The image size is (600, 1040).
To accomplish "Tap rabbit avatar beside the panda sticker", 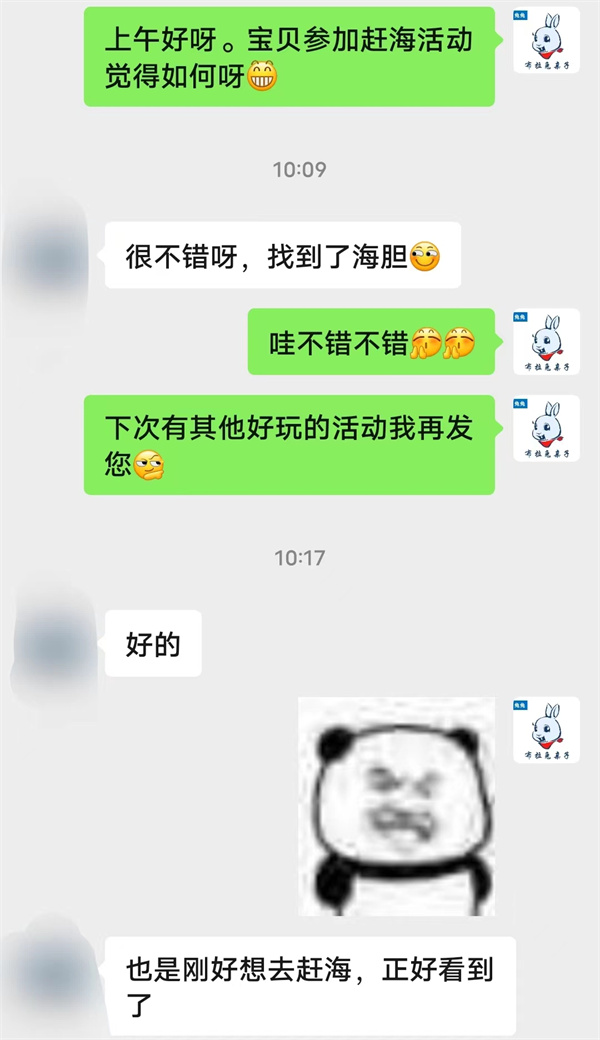I will pos(547,730).
